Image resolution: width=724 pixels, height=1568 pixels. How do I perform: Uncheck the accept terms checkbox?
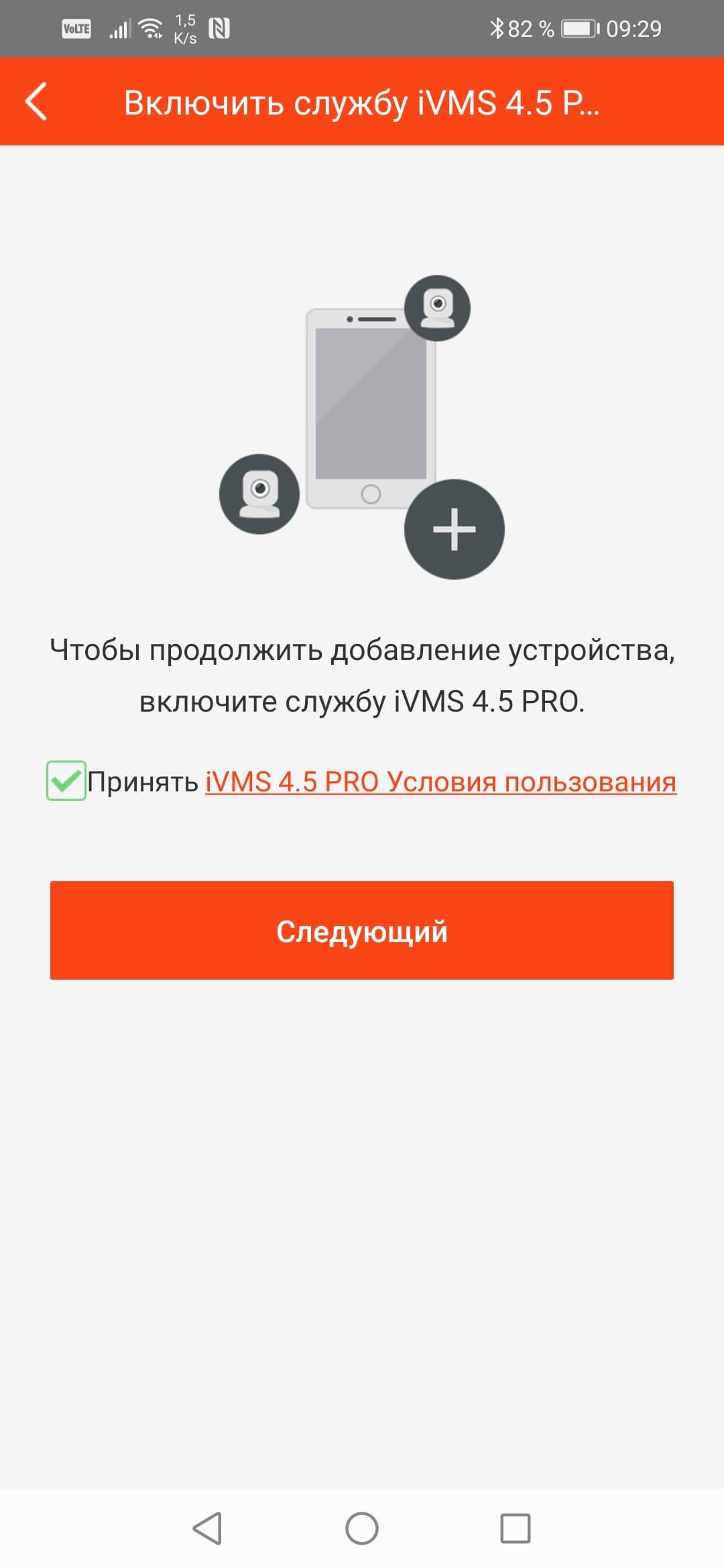tap(66, 781)
